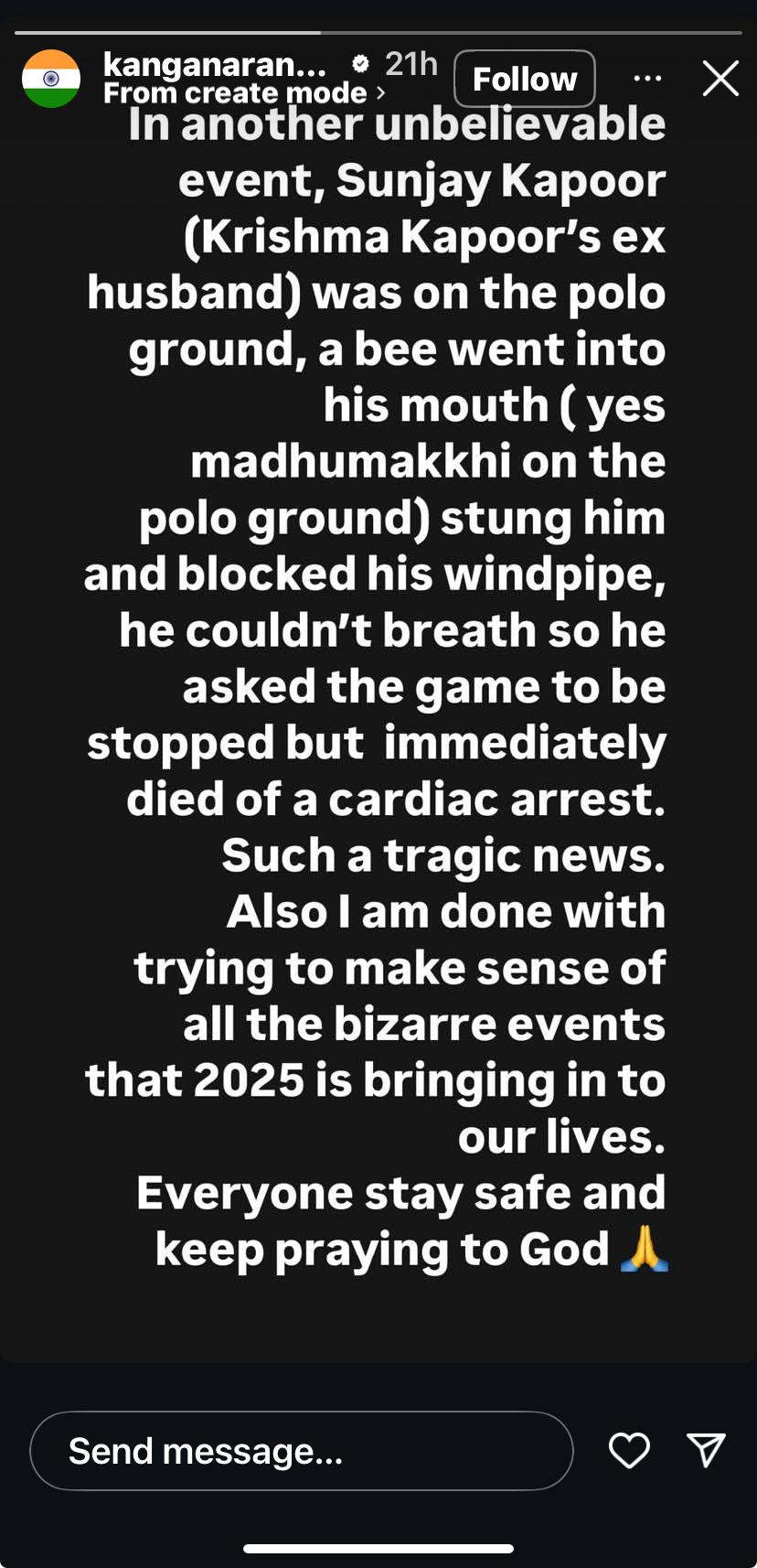Dismiss the story with the X
The image size is (757, 1568).
tap(720, 79)
